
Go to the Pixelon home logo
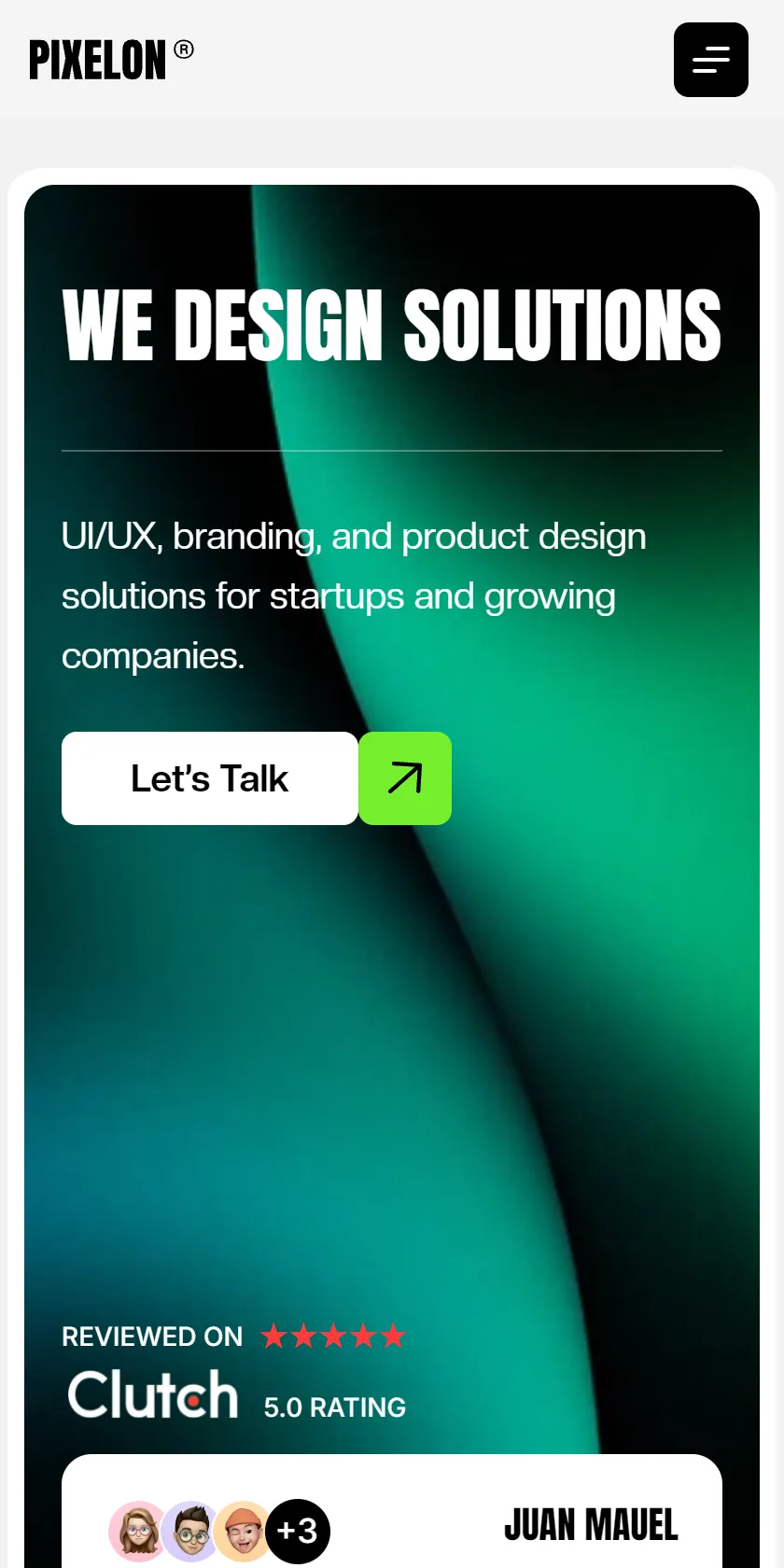[111, 60]
